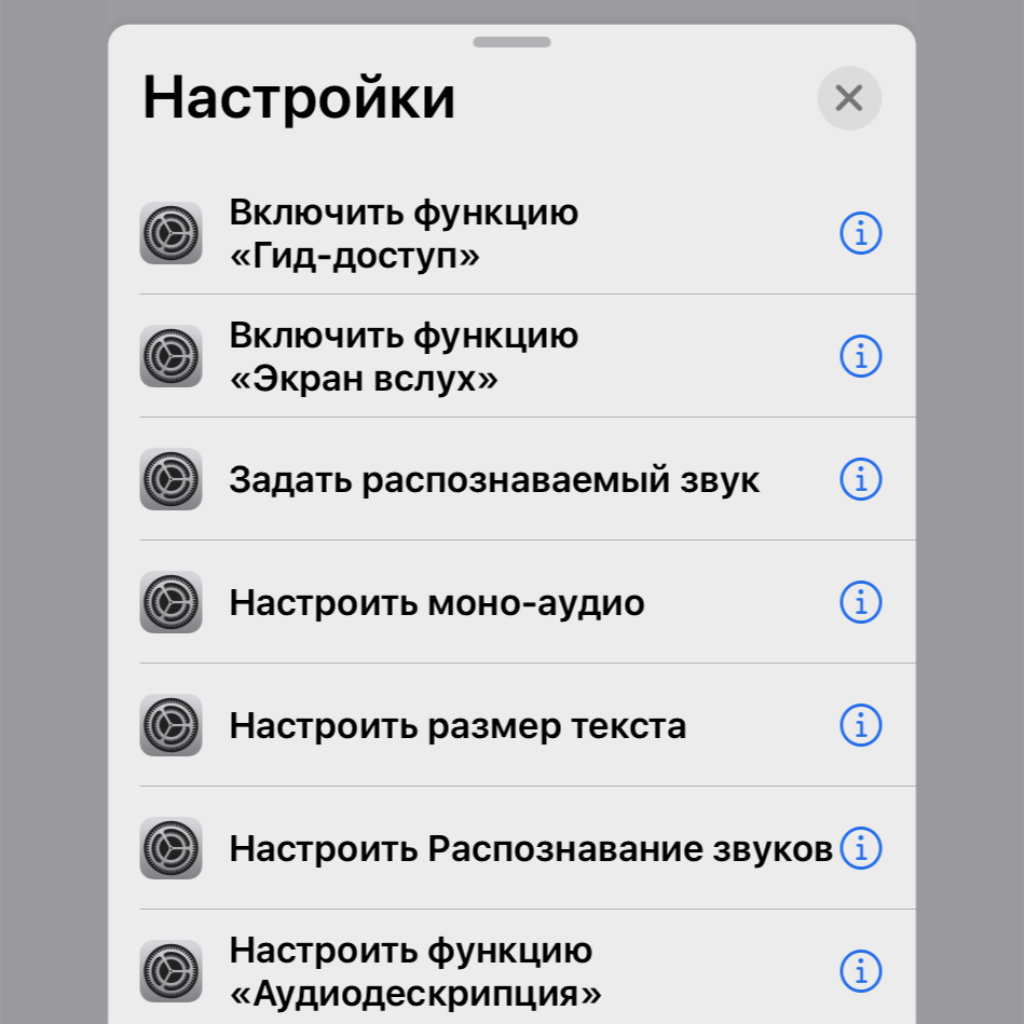Show details for Настроить Распознавание звуков
The width and height of the screenshot is (1024, 1024).
pyautogui.click(x=861, y=849)
